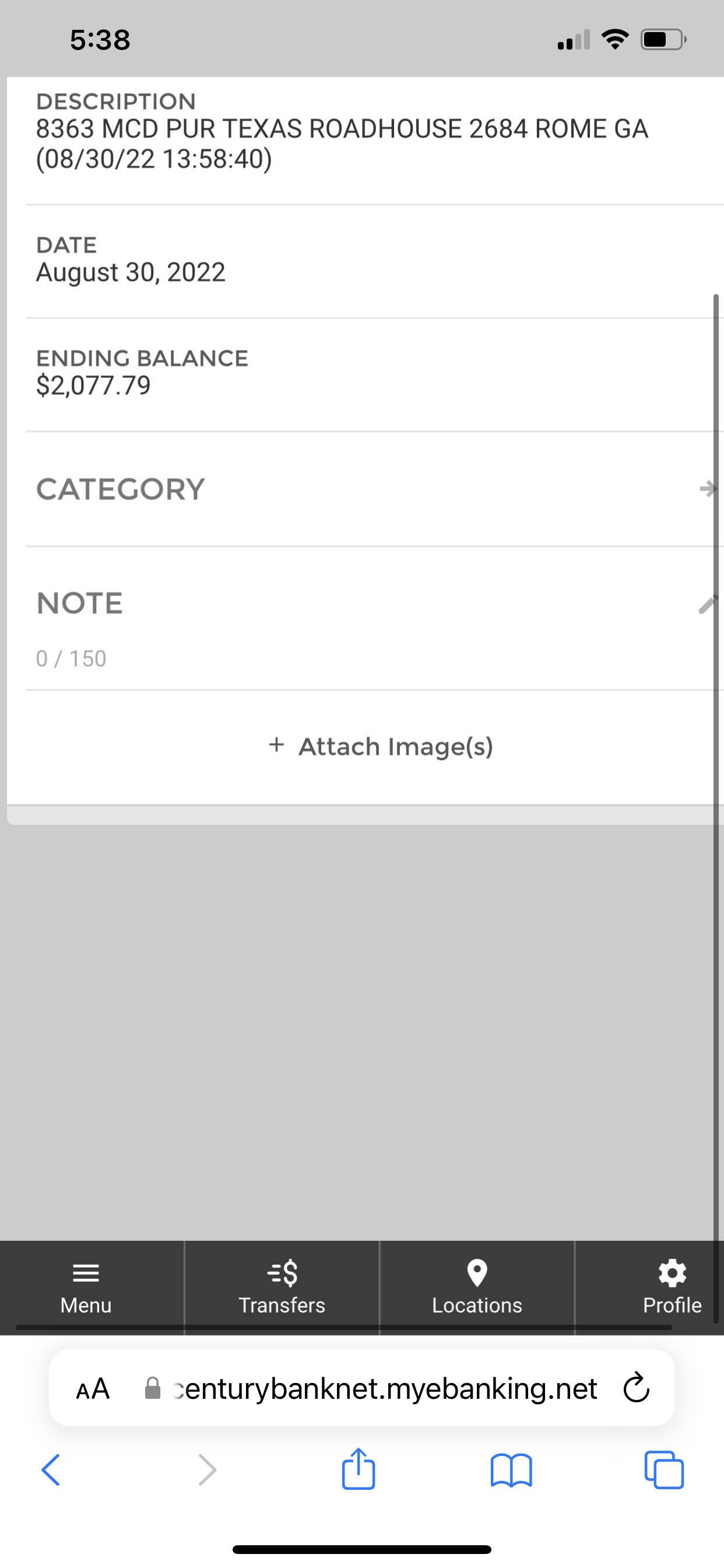Go back to the previous page
Viewport: 724px width, 1568px height.
pos(51,1471)
